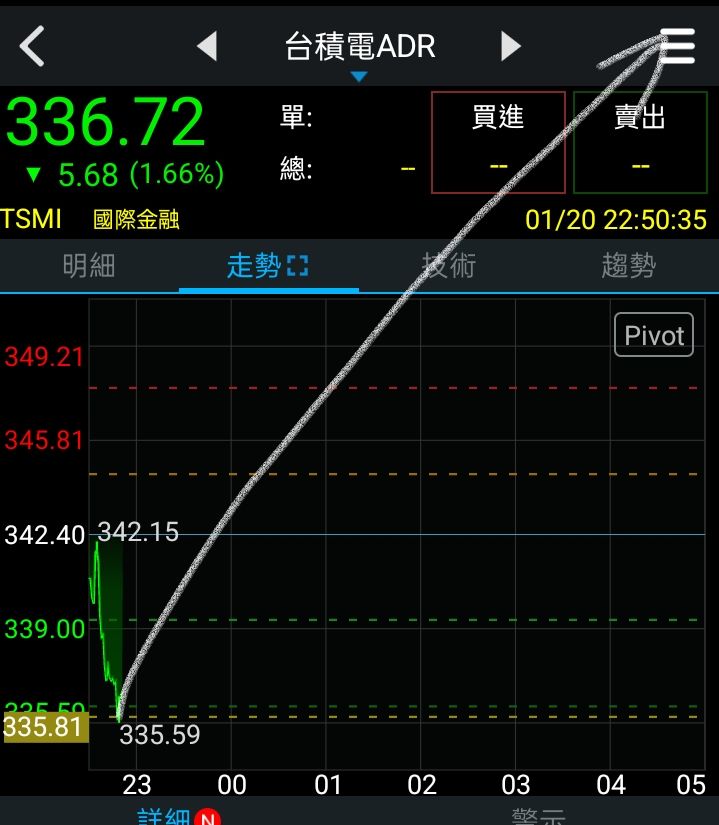Screen dimensions: 719x825
Task: Toggle the Pivot button on chart
Action: pyautogui.click(x=654, y=335)
